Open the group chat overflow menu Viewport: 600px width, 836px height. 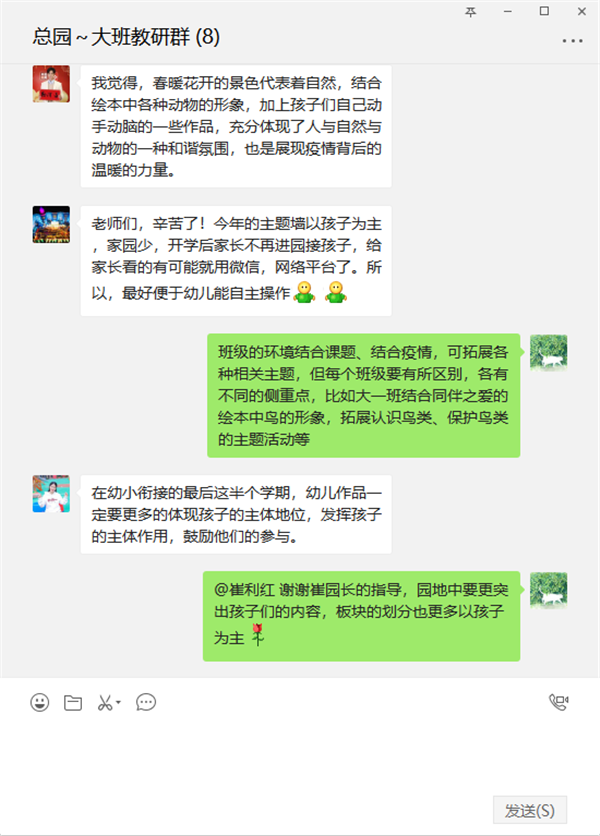572,40
